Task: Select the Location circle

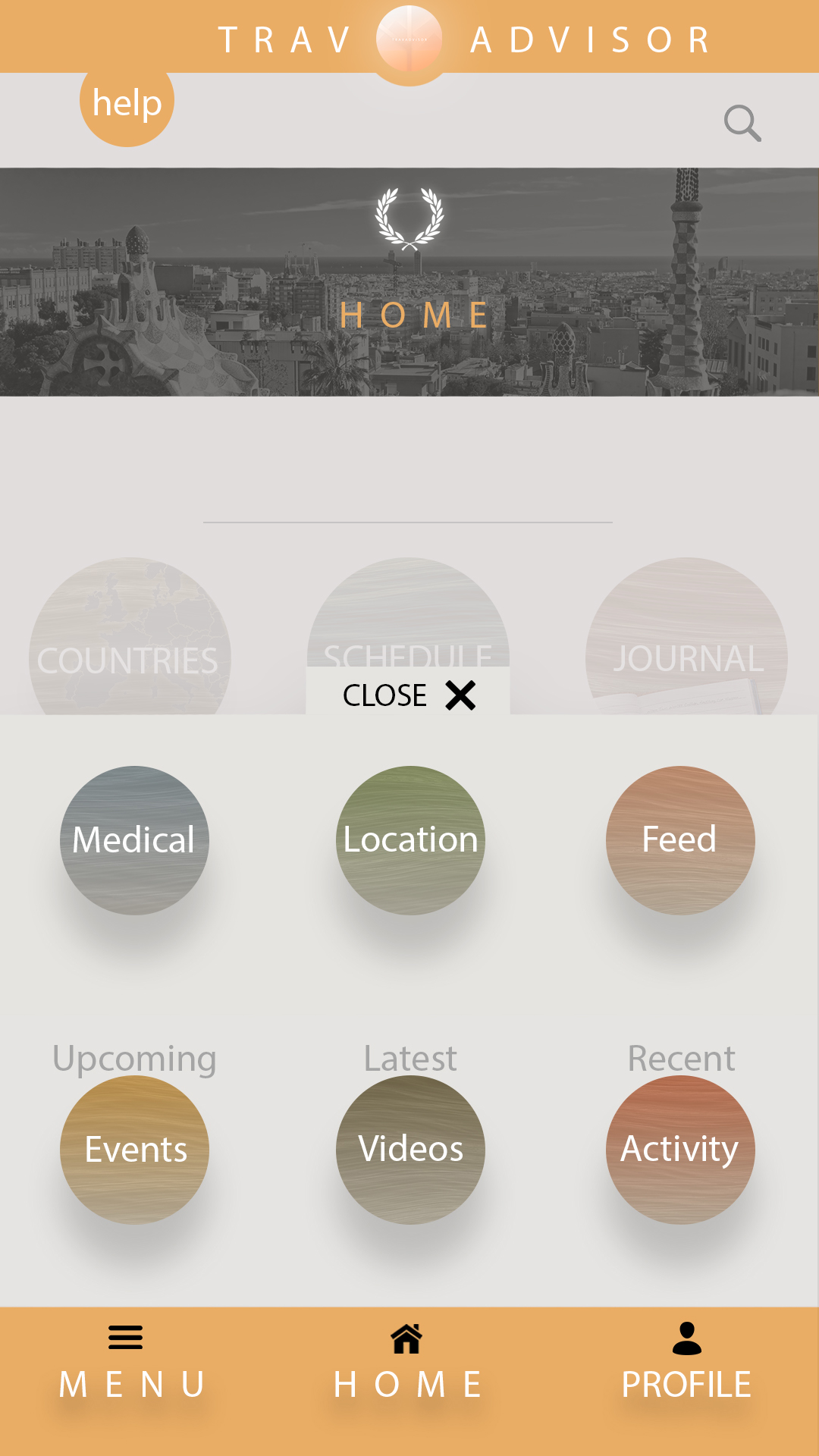Action: click(x=410, y=840)
